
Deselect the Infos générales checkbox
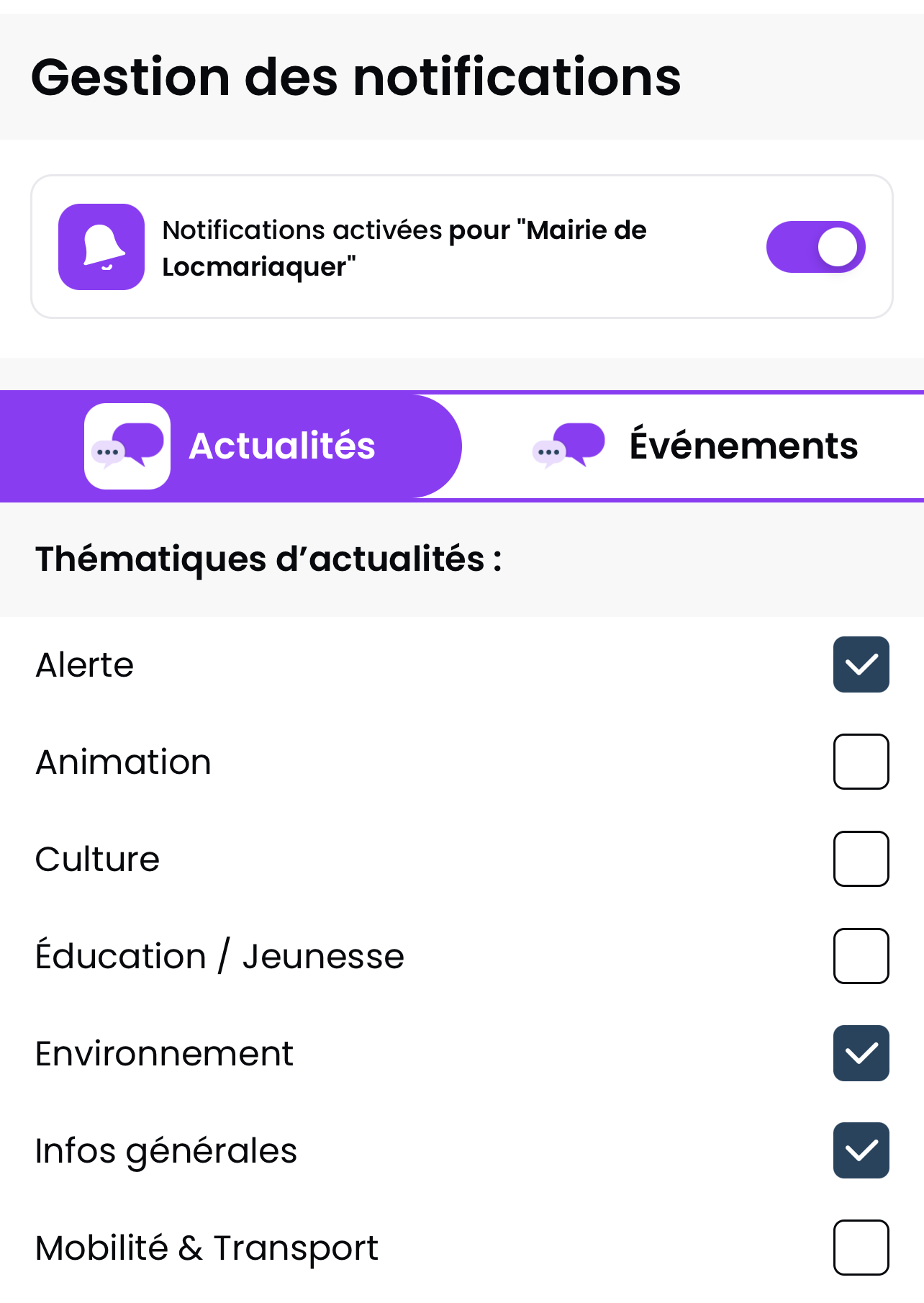(861, 1150)
